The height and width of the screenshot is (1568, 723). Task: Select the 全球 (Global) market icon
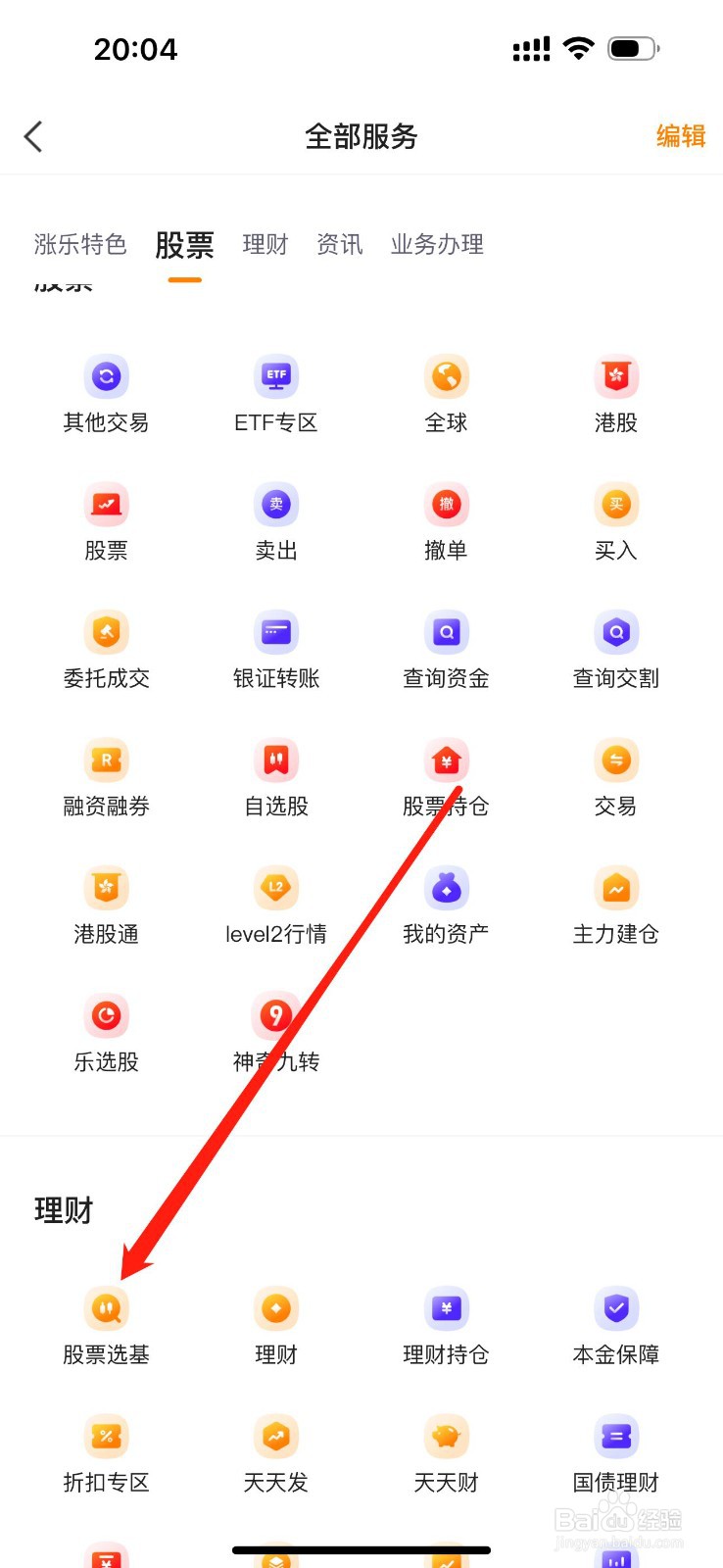446,392
